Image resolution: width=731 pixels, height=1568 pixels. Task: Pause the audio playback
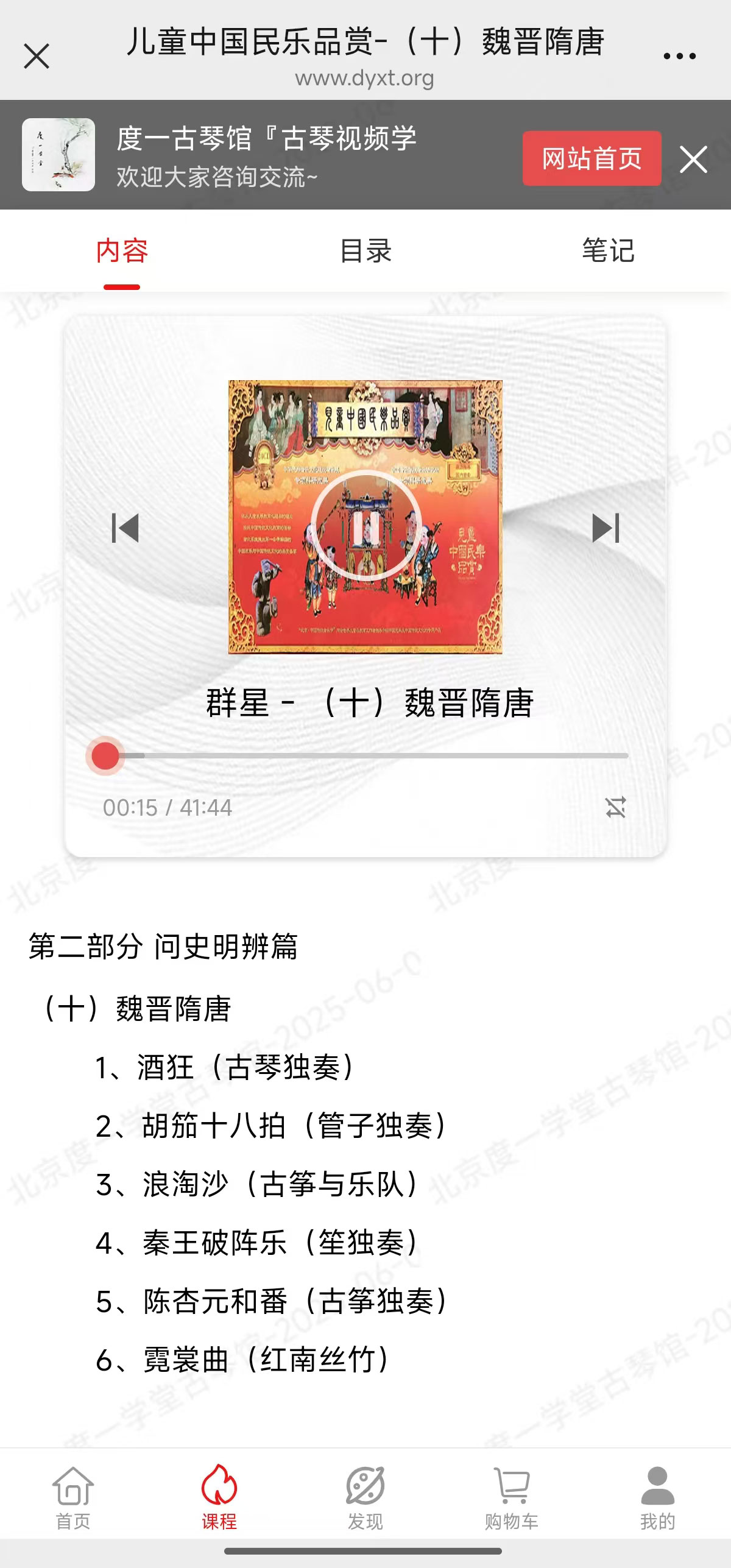[365, 526]
